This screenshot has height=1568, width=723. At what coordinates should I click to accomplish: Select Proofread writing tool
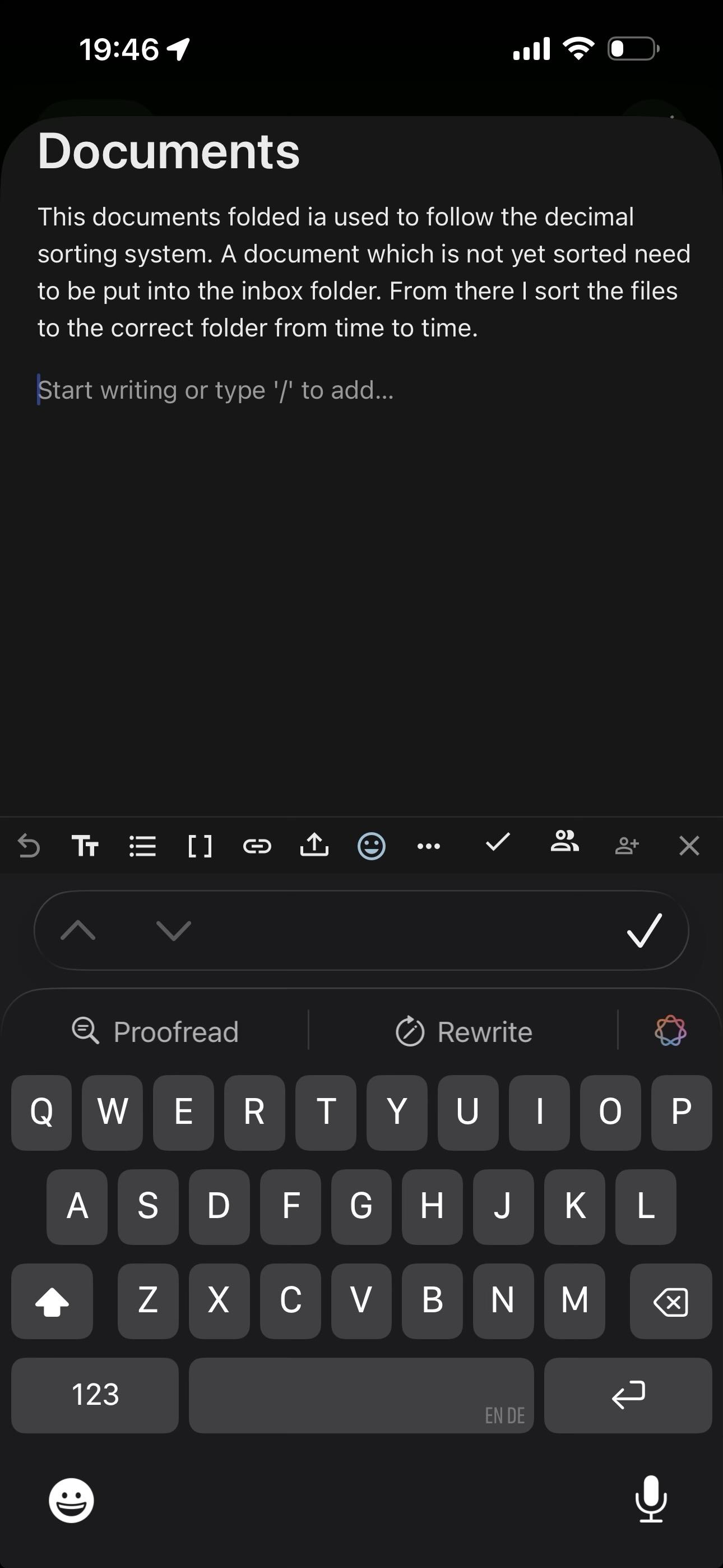[155, 1032]
